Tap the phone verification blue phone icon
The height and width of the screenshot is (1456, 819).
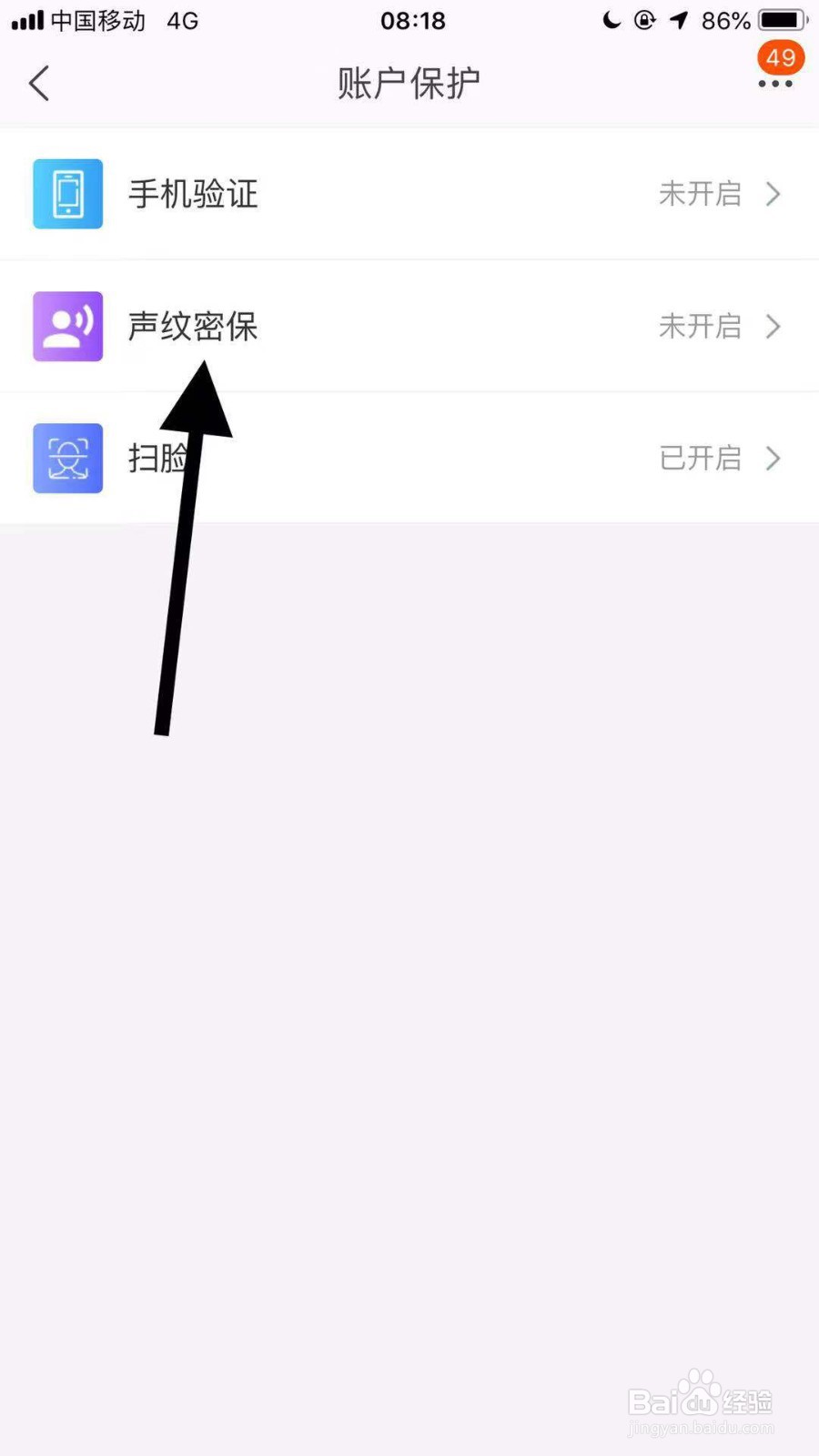[67, 194]
